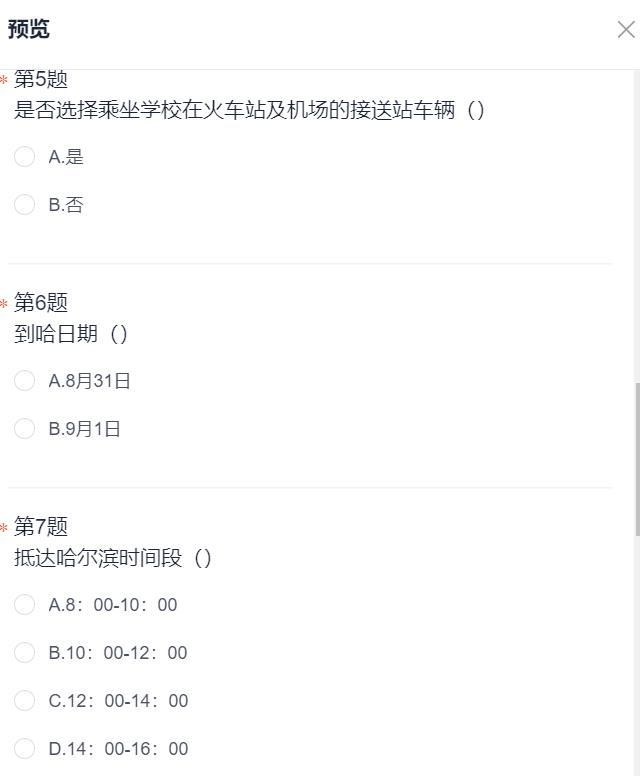The height and width of the screenshot is (776, 640).
Task: Select B.否 for question 5
Action: (25, 205)
